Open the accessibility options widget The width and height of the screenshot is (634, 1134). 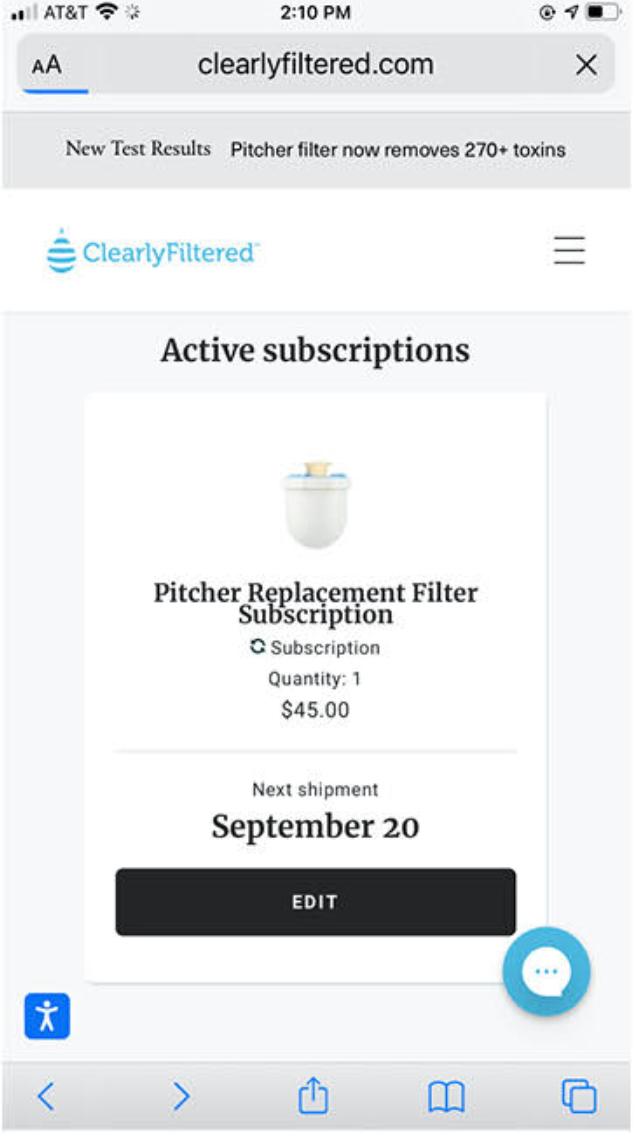point(47,1016)
